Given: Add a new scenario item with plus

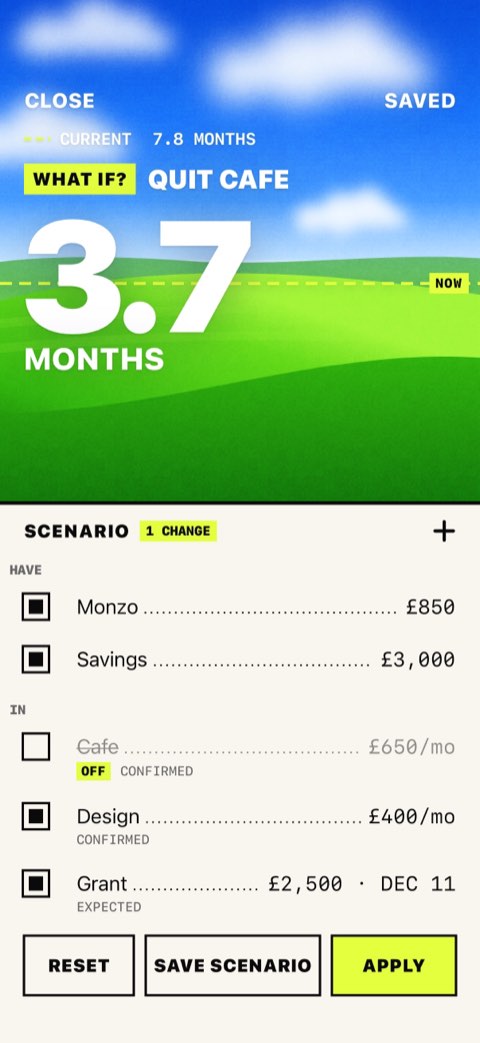Looking at the screenshot, I should click(443, 531).
